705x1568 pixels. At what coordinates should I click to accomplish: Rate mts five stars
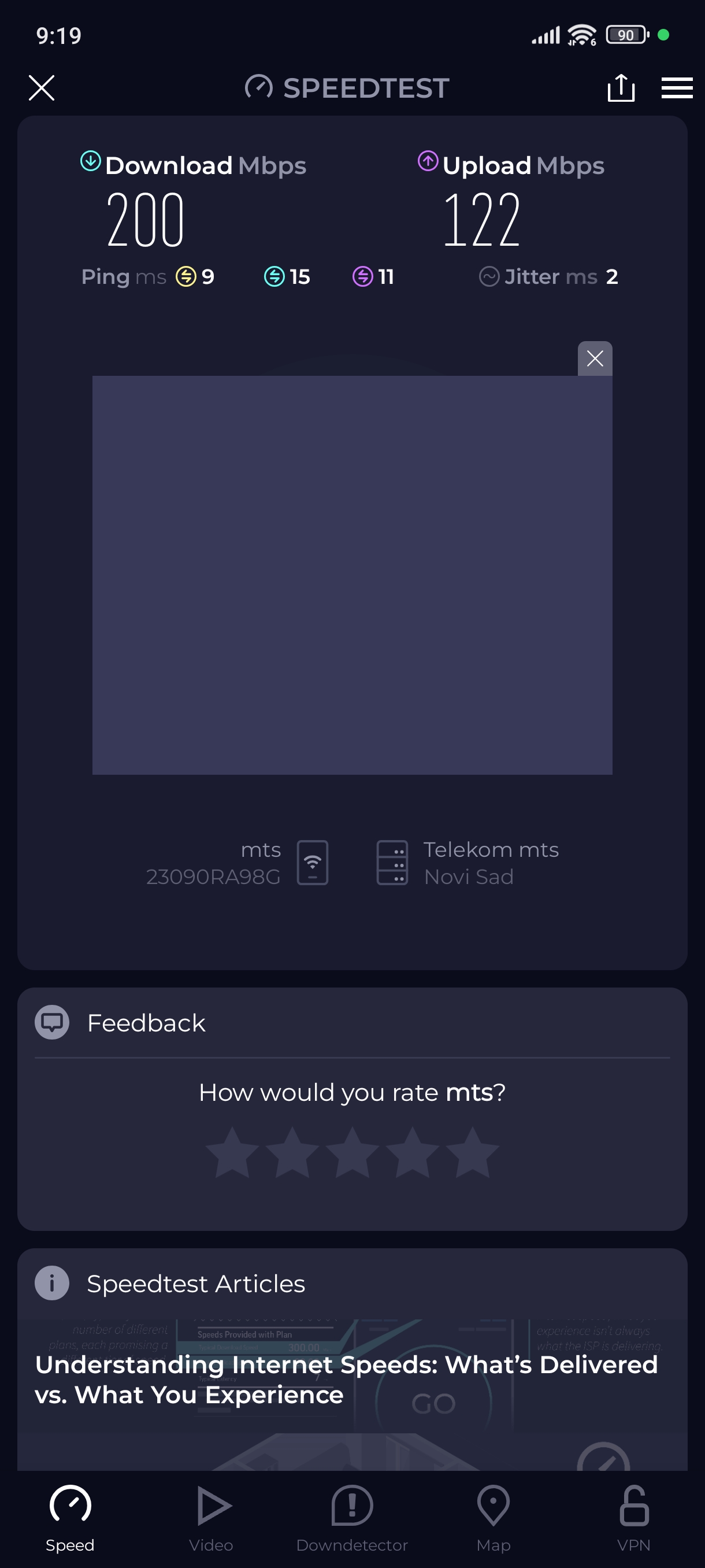472,1152
